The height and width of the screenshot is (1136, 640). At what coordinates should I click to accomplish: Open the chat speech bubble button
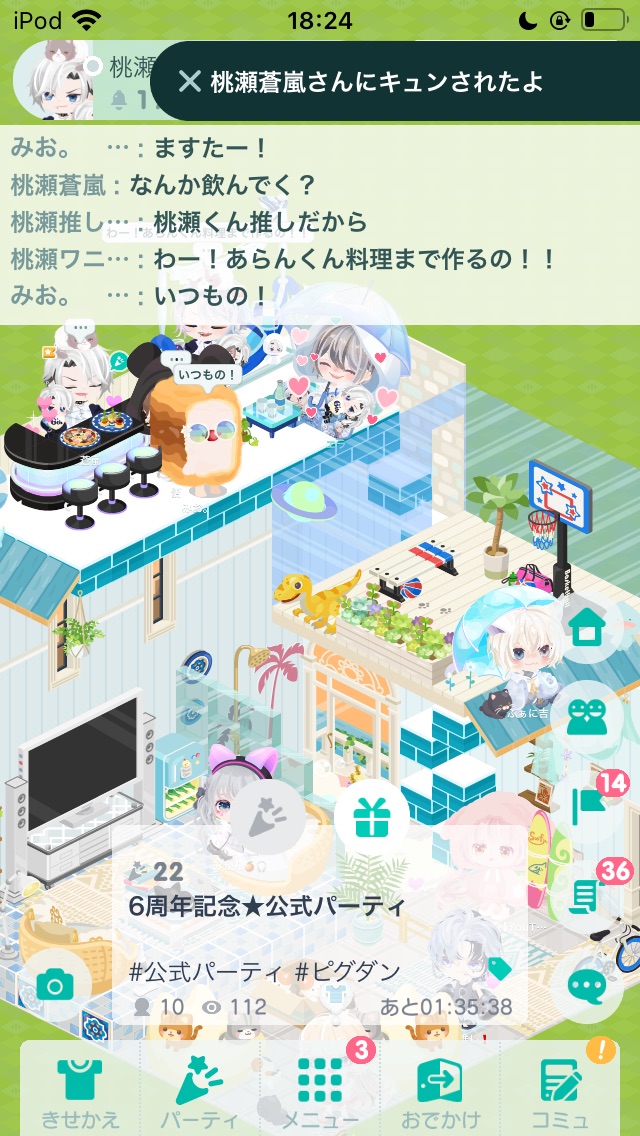click(587, 985)
